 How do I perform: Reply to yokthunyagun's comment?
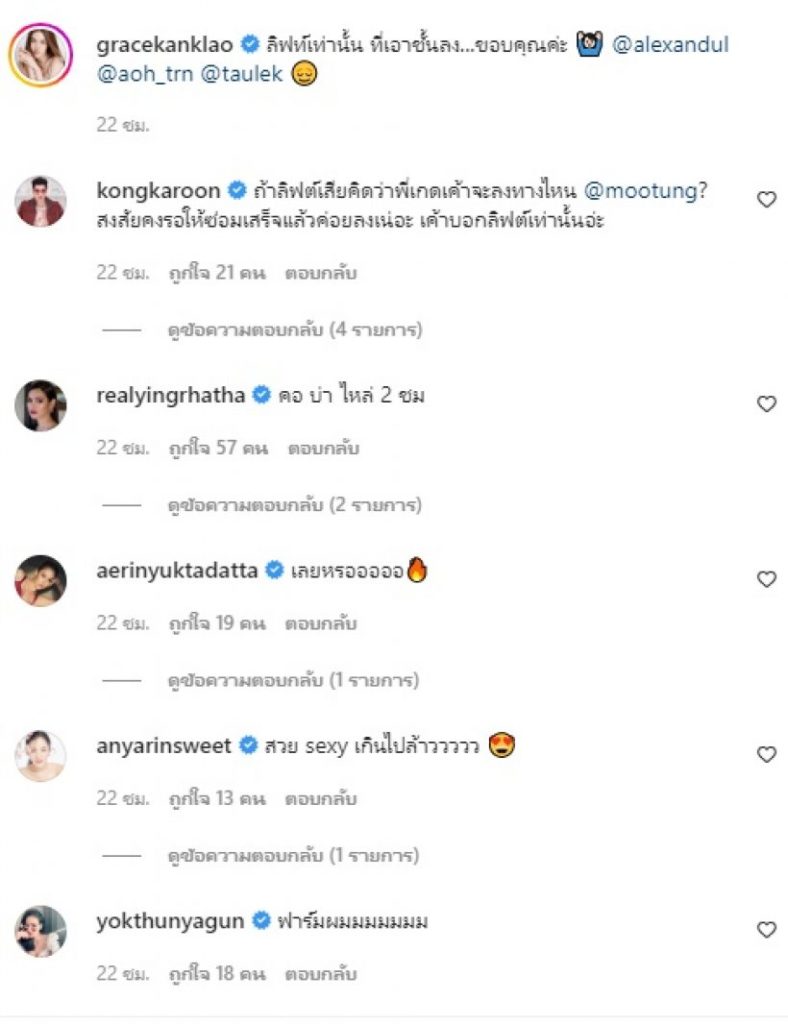tap(320, 974)
